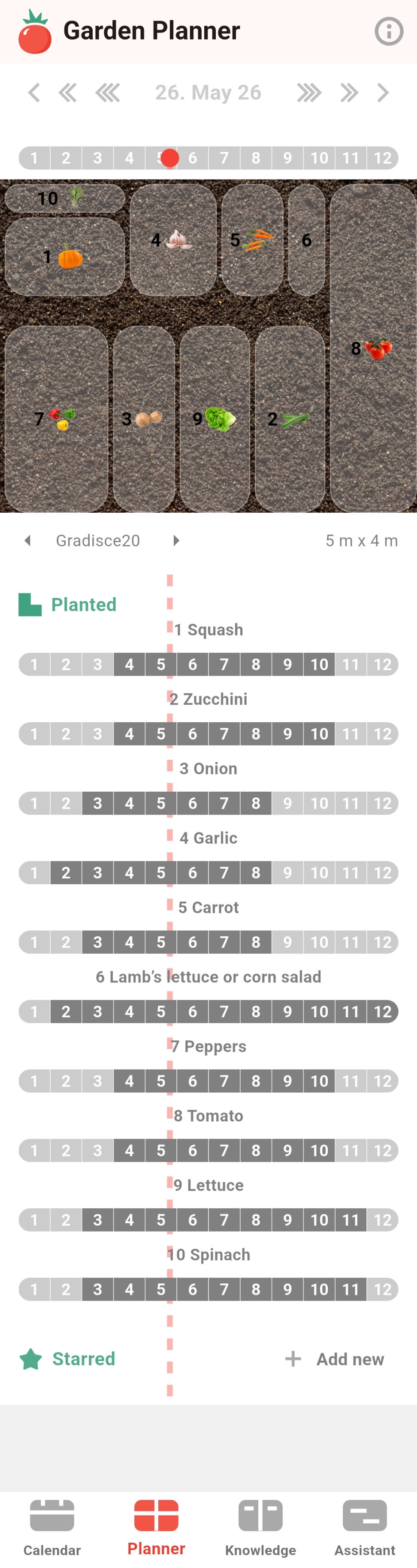417x1568 pixels.
Task: Switch to next garden after Gradisce20
Action: 176,541
